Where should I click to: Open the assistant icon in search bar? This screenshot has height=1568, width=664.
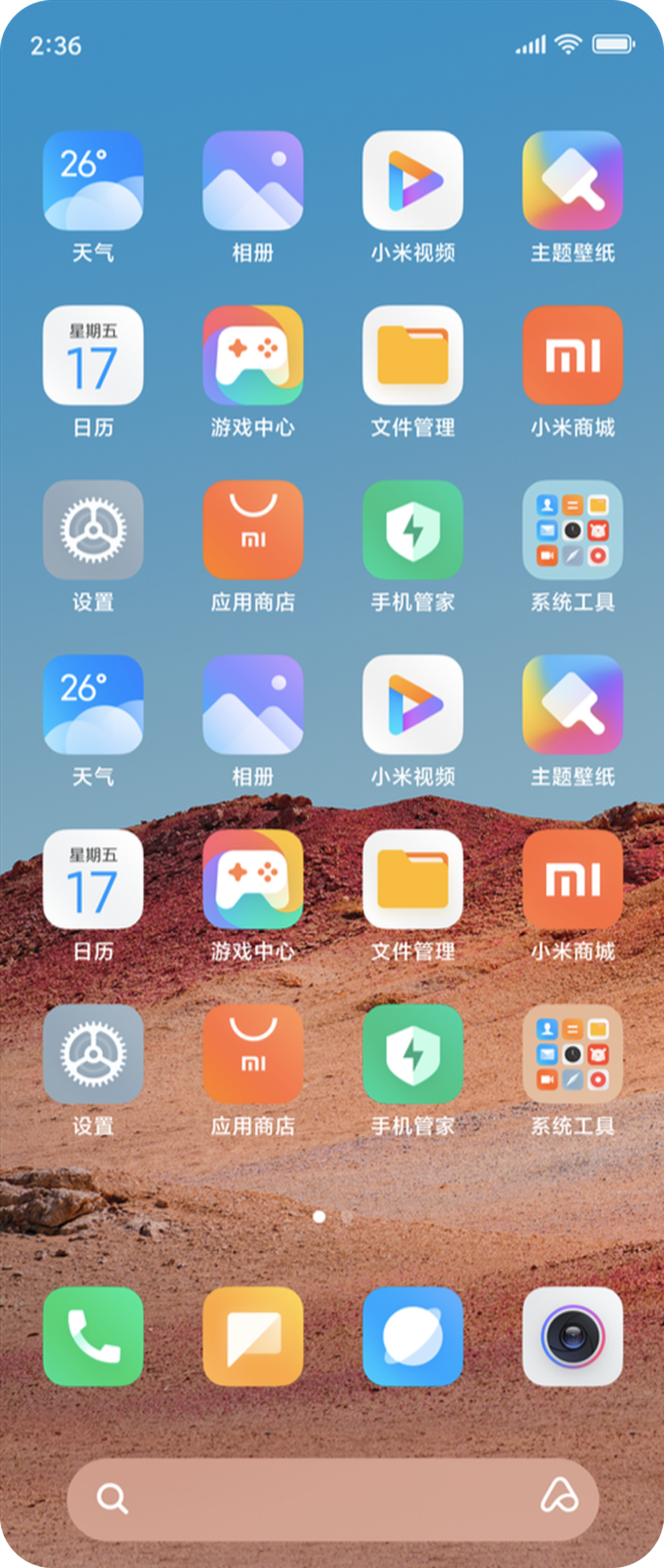click(559, 1497)
